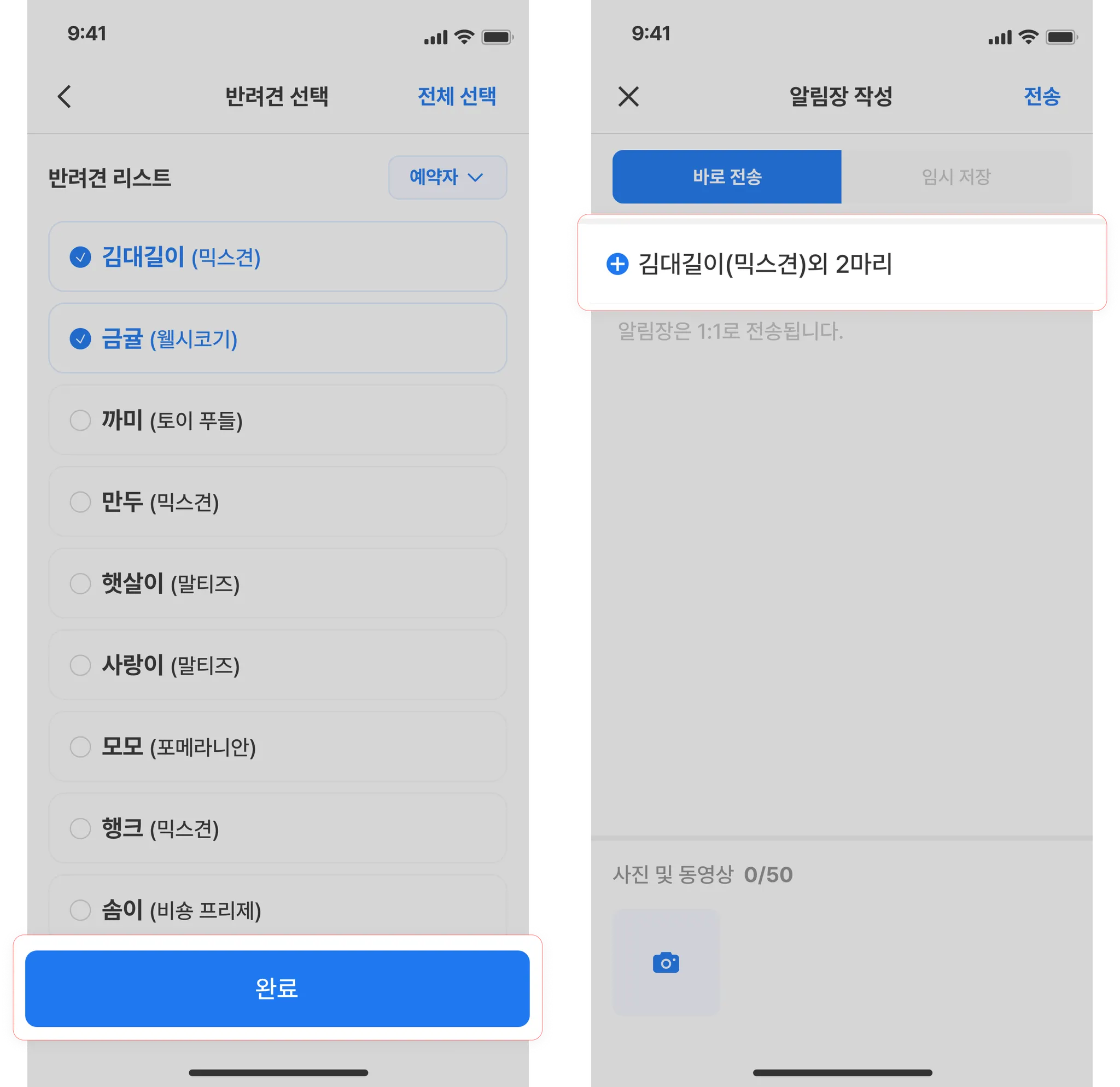Tap 전체 선택 to select all pets
This screenshot has width=1120, height=1087.
tap(456, 96)
